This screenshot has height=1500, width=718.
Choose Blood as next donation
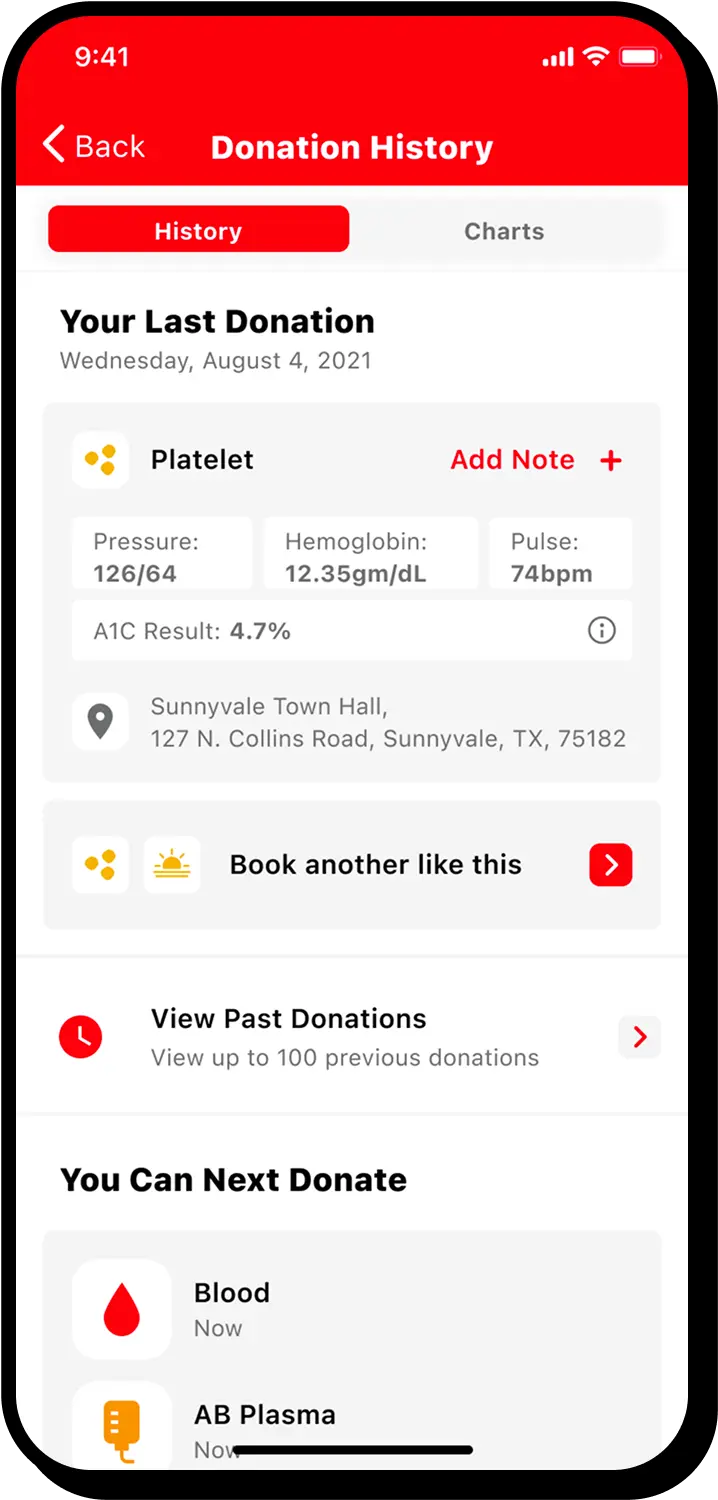(x=232, y=1308)
